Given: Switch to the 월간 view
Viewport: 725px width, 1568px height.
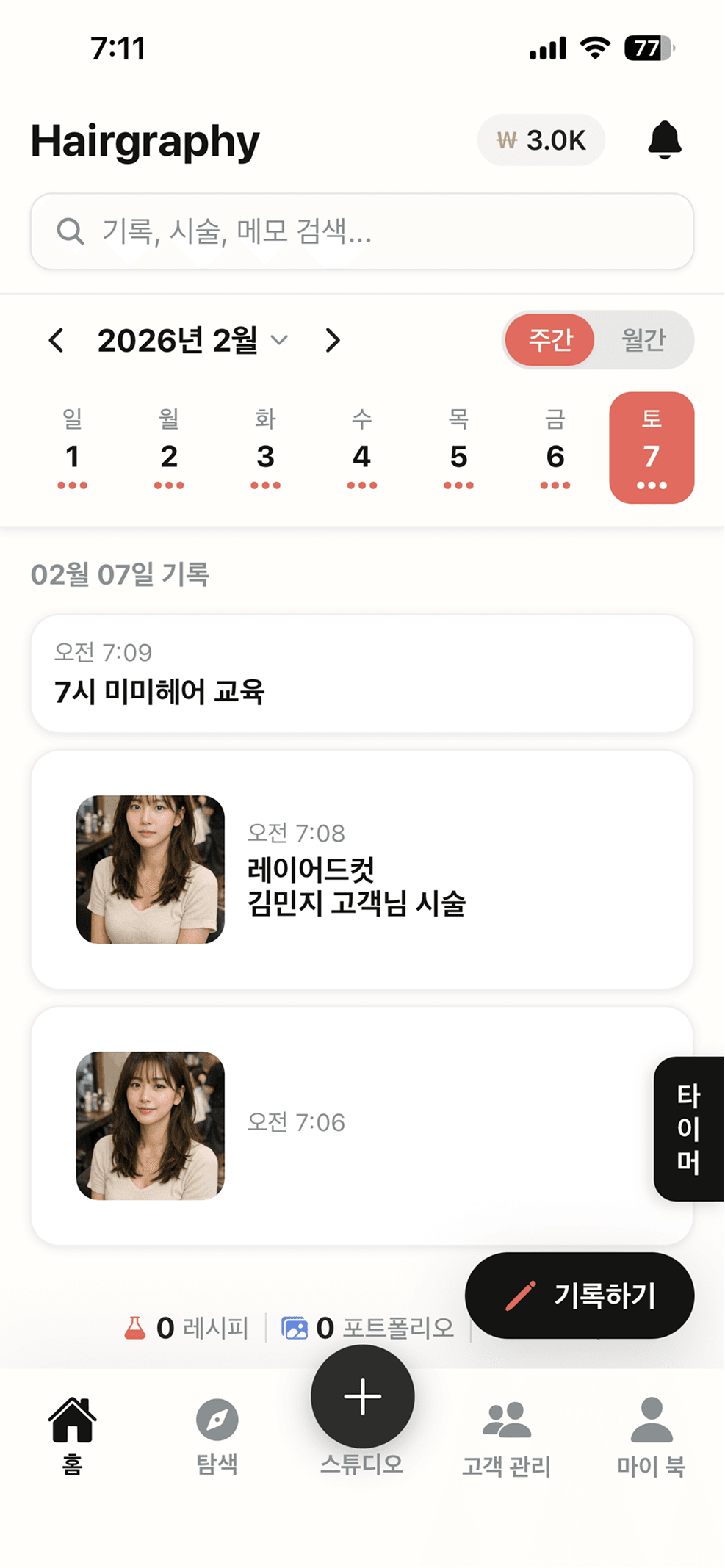Looking at the screenshot, I should (x=643, y=339).
